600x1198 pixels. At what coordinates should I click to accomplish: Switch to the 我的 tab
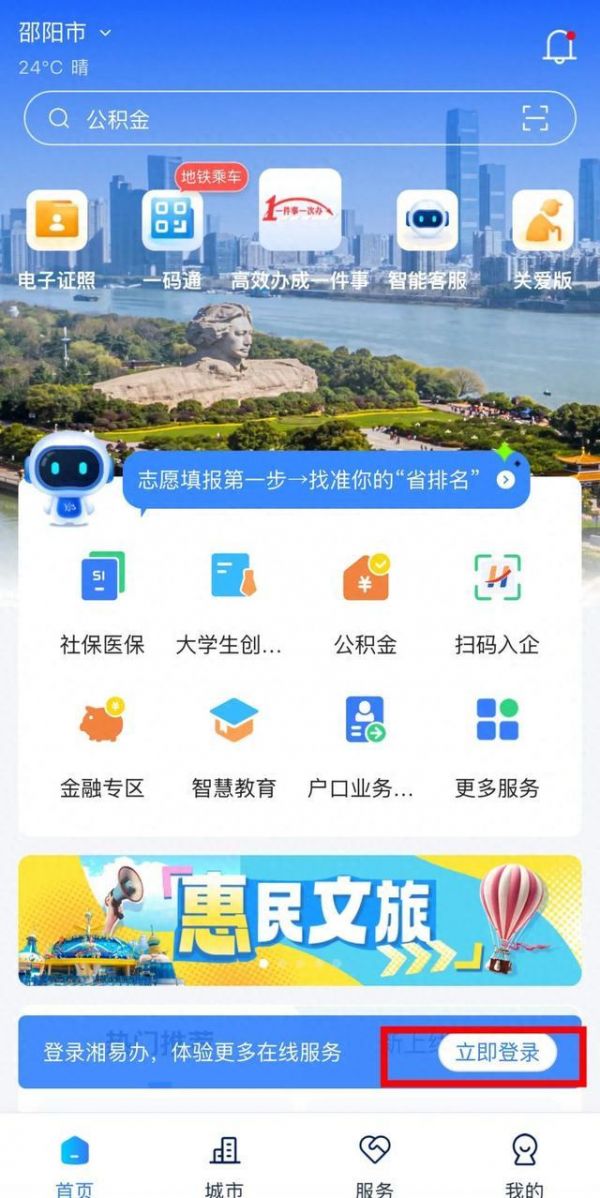click(x=524, y=1162)
